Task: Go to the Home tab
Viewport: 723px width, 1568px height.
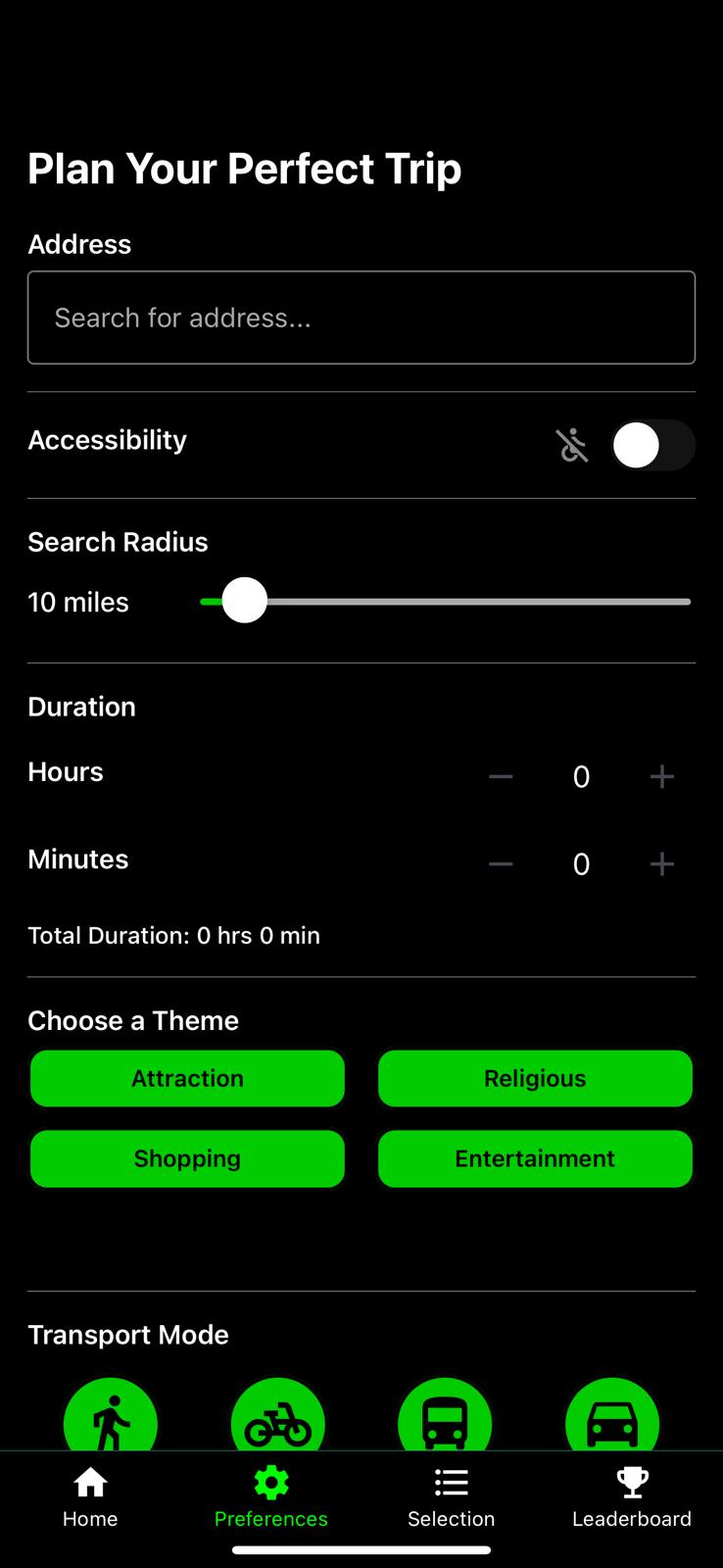Action: [90, 1497]
